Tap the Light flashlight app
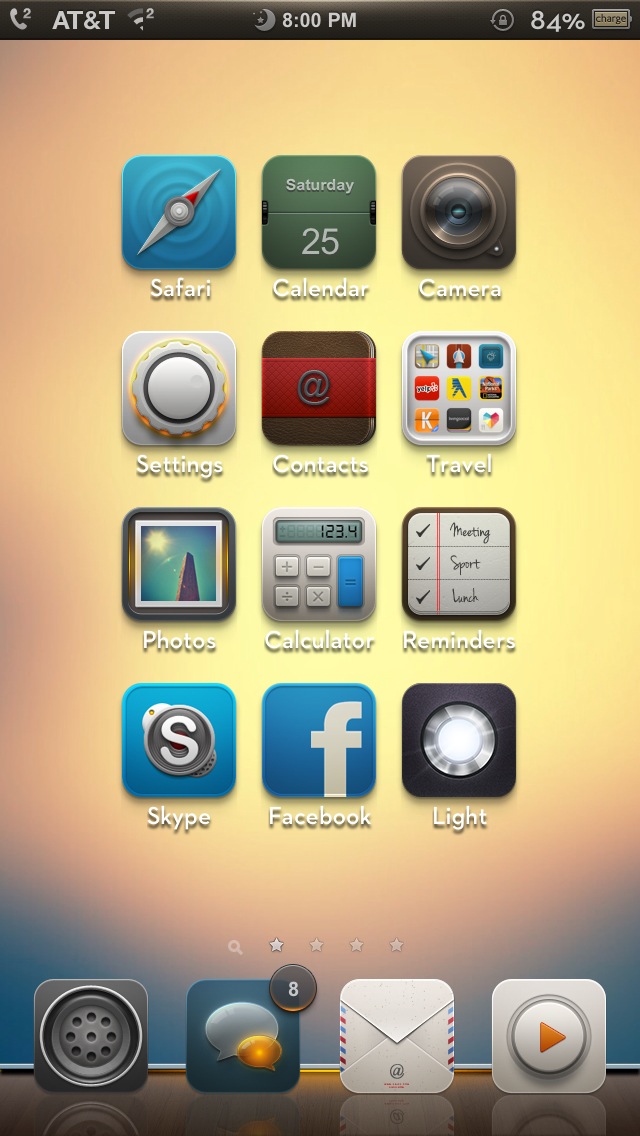 pyautogui.click(x=459, y=741)
